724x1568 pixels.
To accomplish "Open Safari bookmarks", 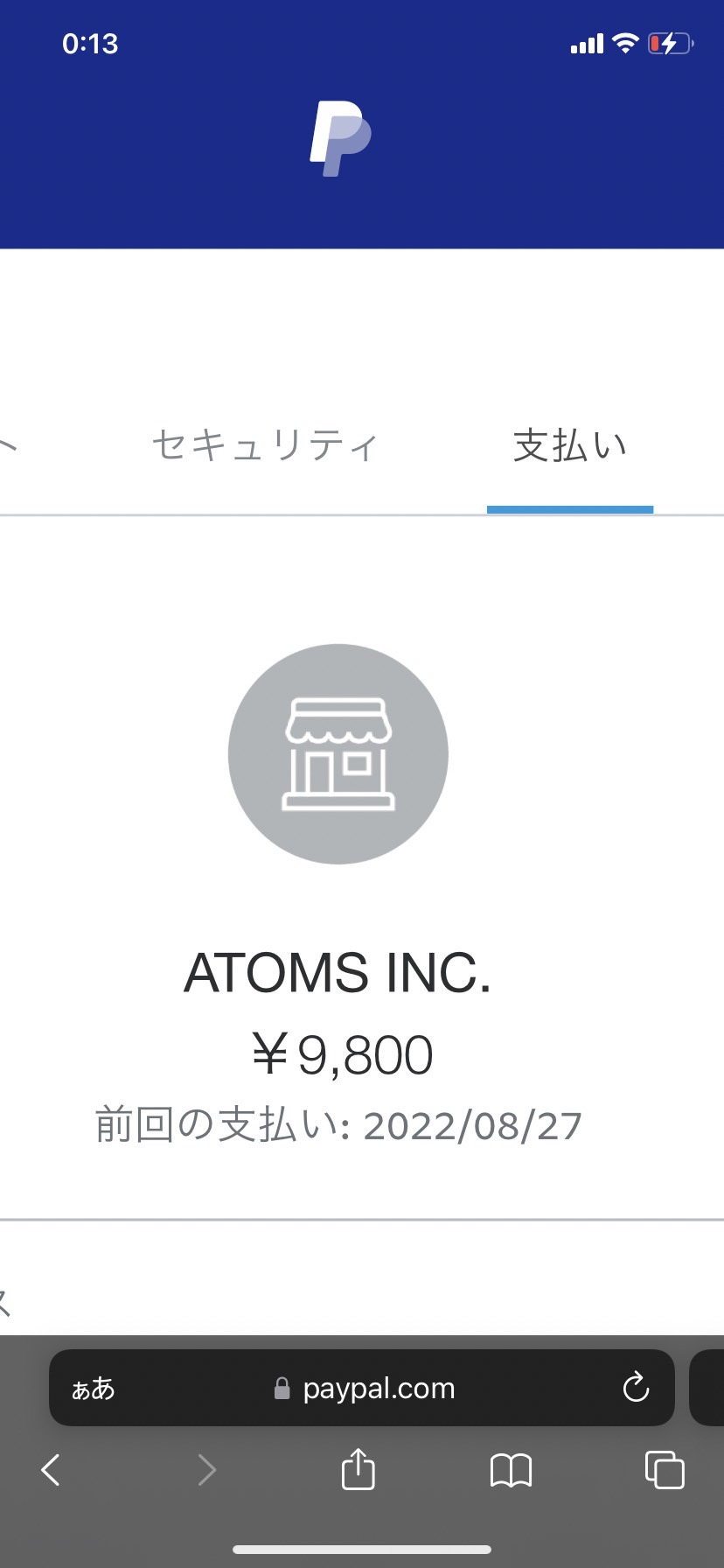I will (x=512, y=1470).
